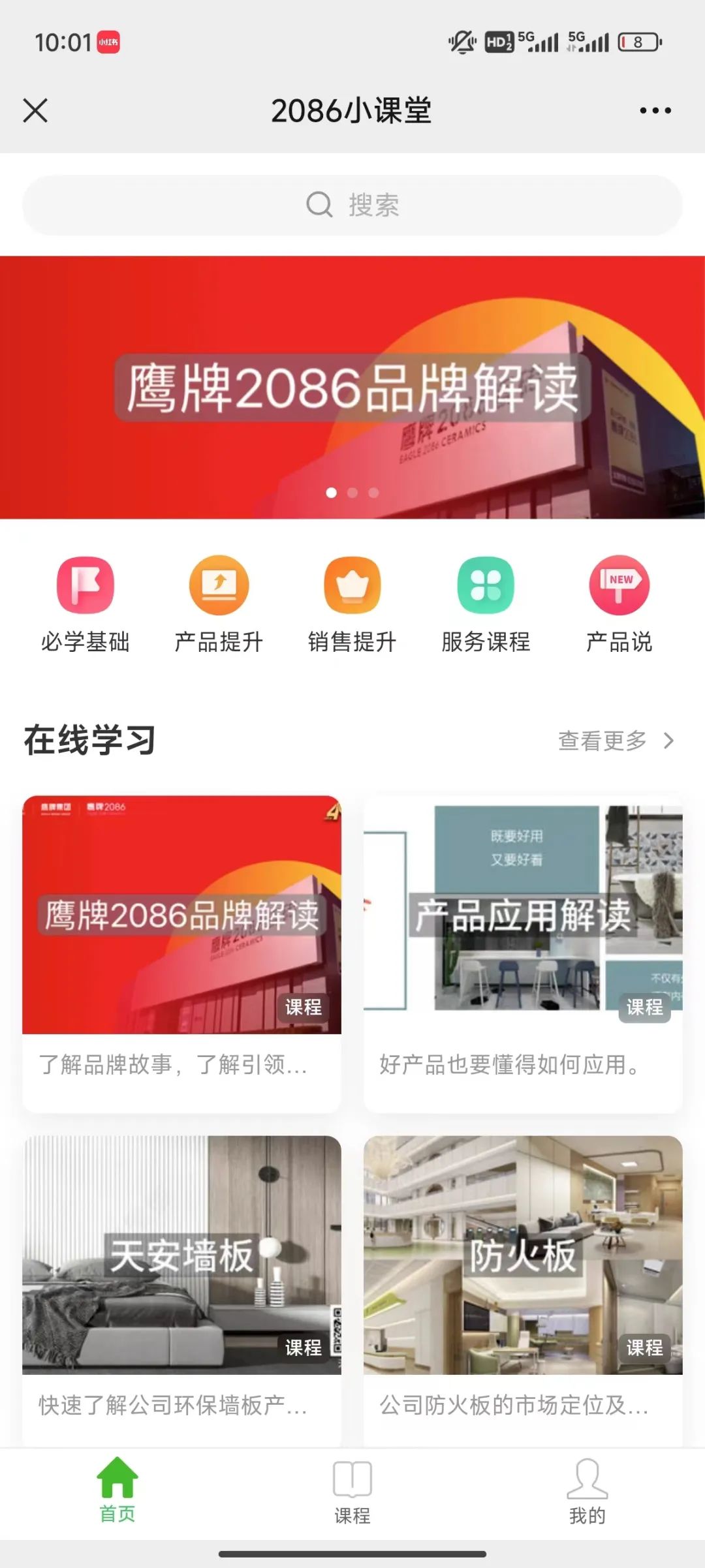This screenshot has width=705, height=1568.
Task: Tap 查看更多 for online learning
Action: point(615,741)
